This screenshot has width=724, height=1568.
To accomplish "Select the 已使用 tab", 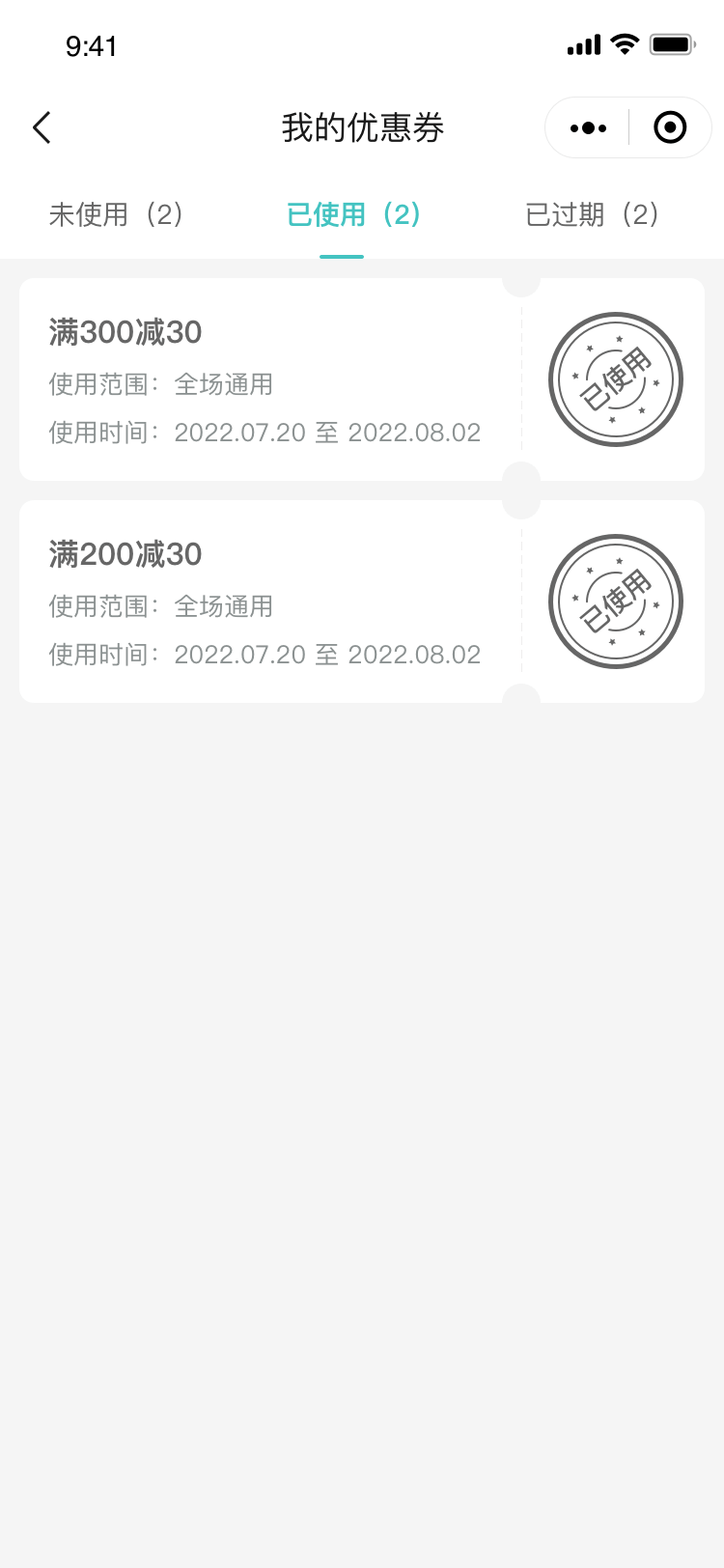I will pyautogui.click(x=354, y=214).
